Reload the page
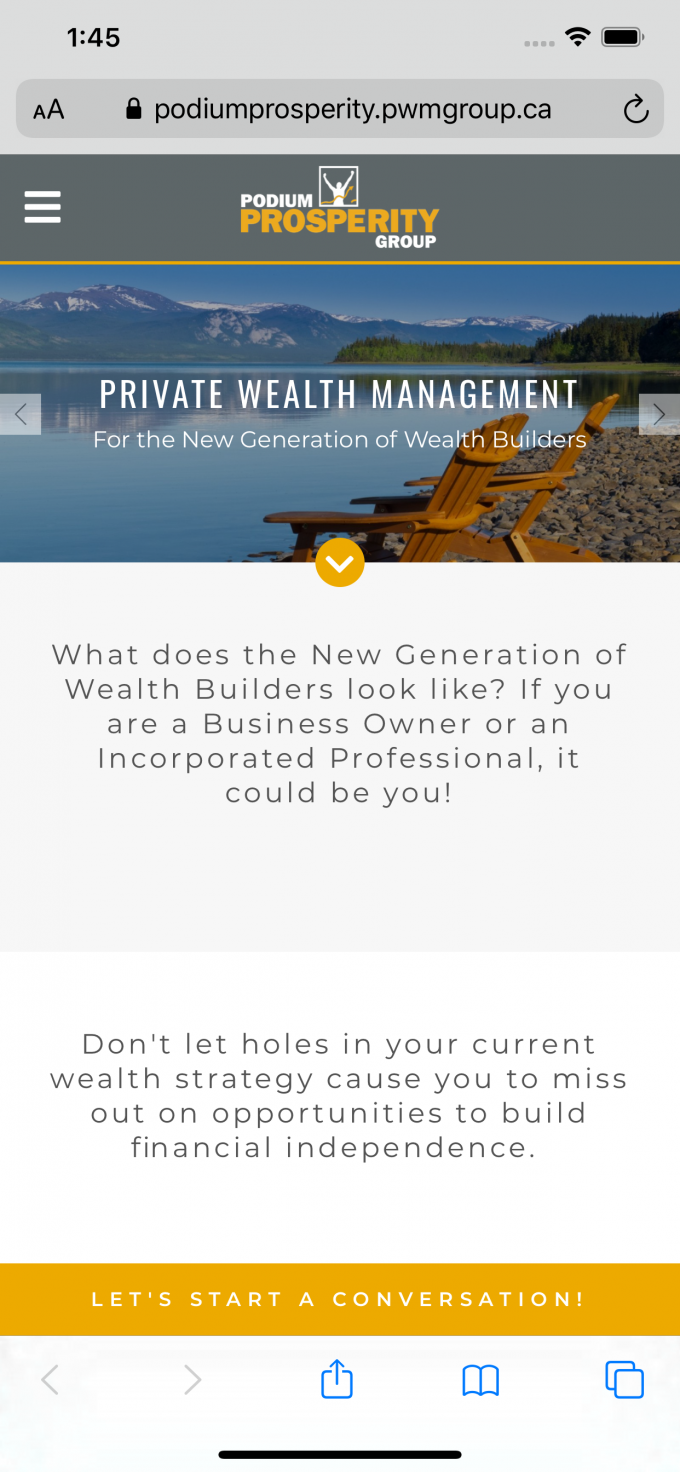The height and width of the screenshot is (1472, 680). click(636, 110)
